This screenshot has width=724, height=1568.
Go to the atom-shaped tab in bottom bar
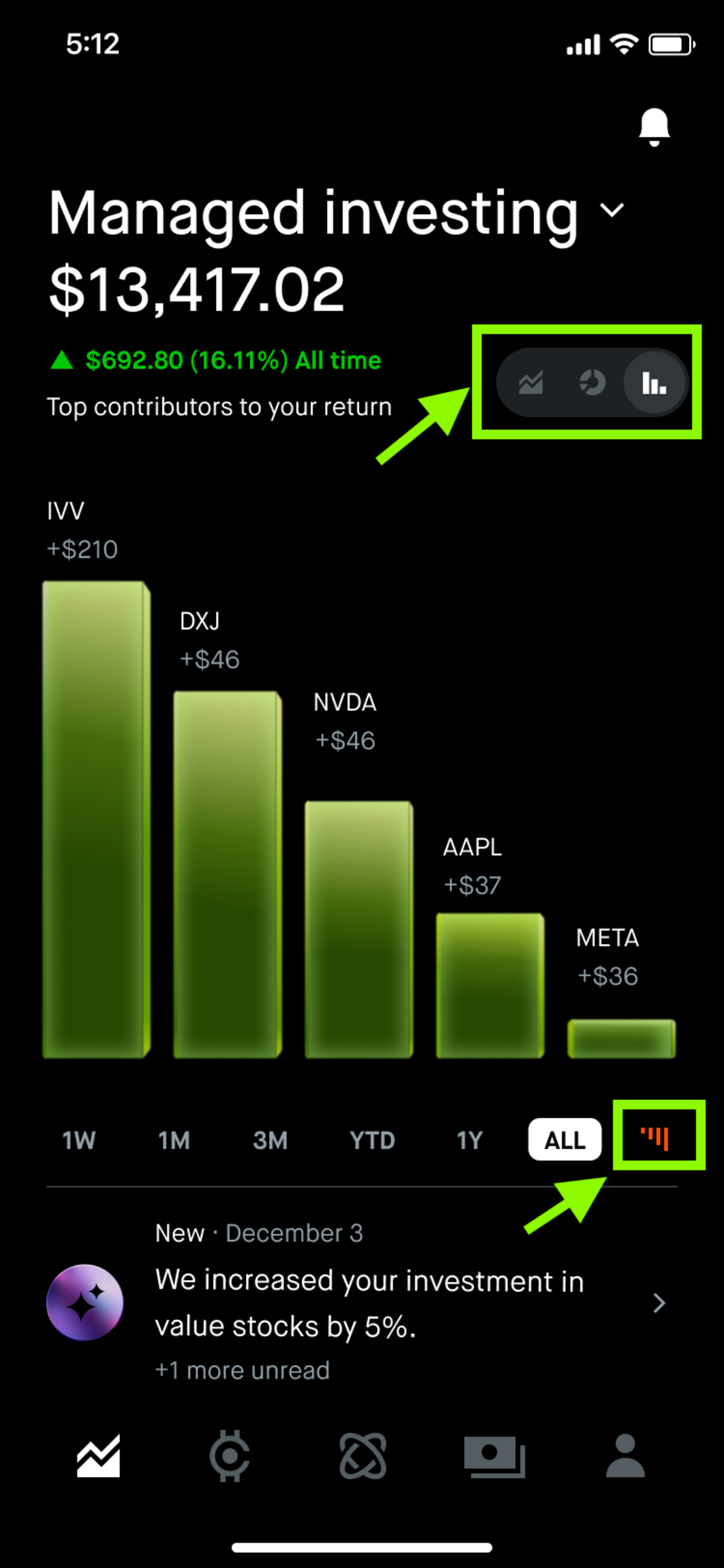(363, 1456)
